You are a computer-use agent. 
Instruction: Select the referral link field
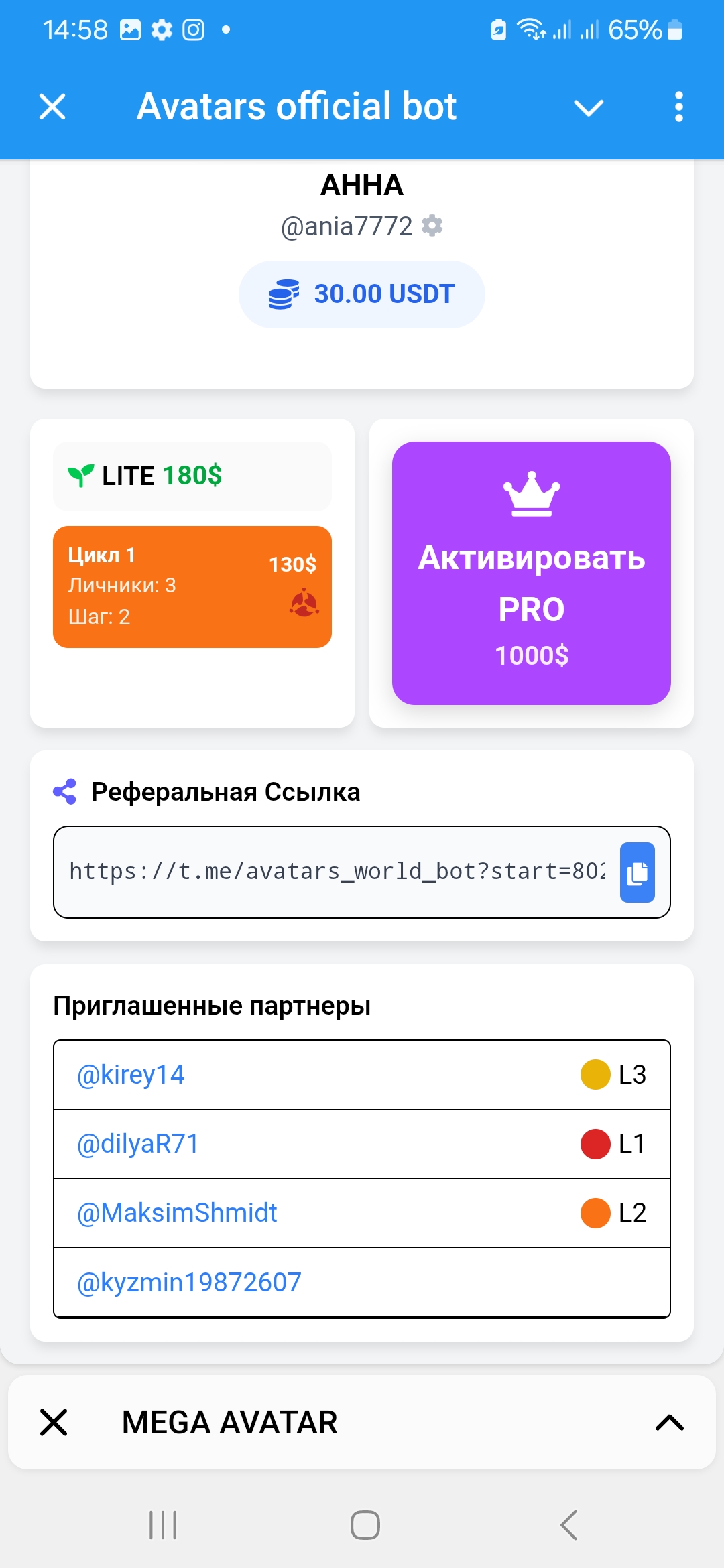click(x=337, y=872)
